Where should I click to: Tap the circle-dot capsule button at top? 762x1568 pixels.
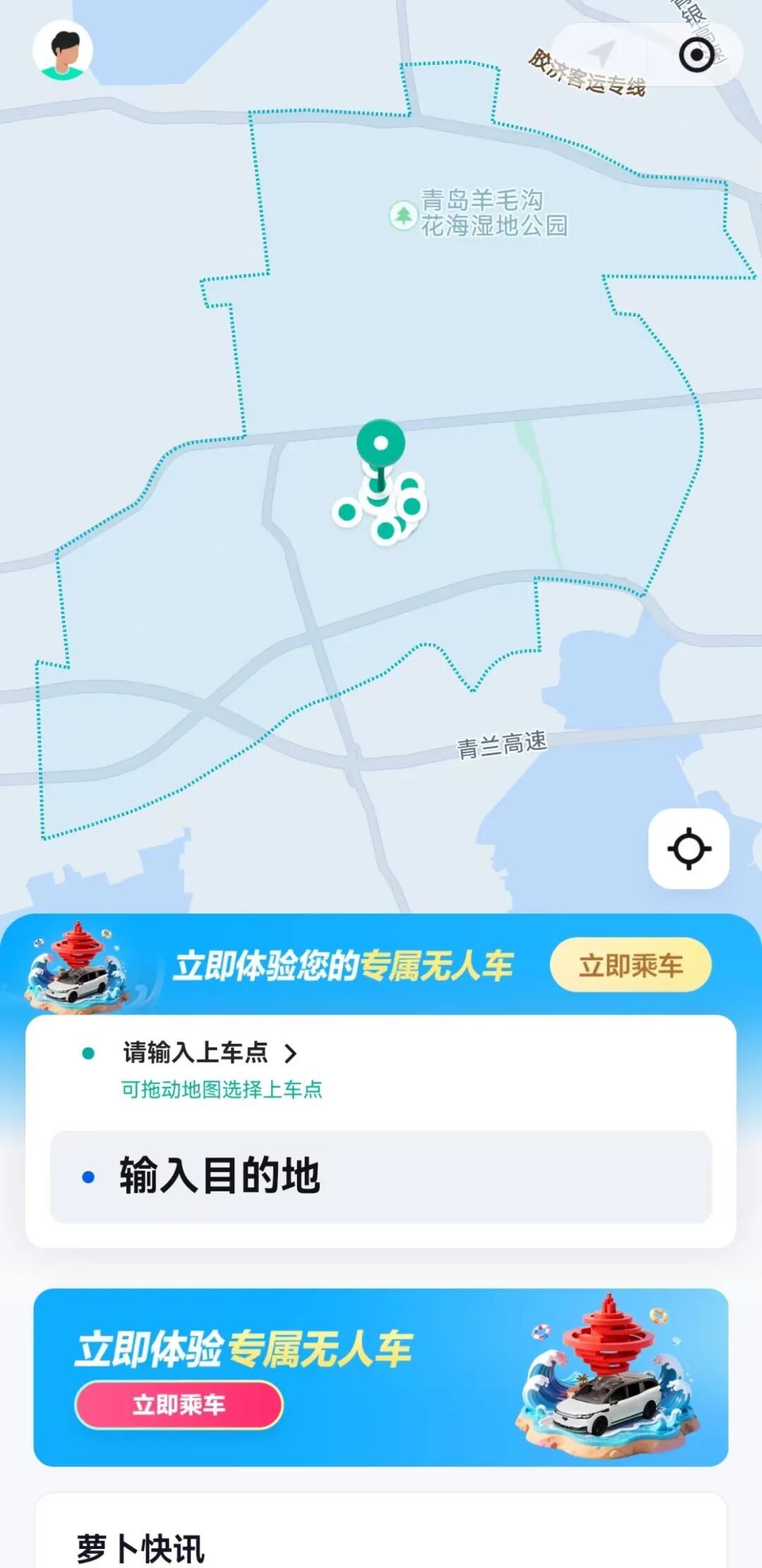pyautogui.click(x=696, y=55)
